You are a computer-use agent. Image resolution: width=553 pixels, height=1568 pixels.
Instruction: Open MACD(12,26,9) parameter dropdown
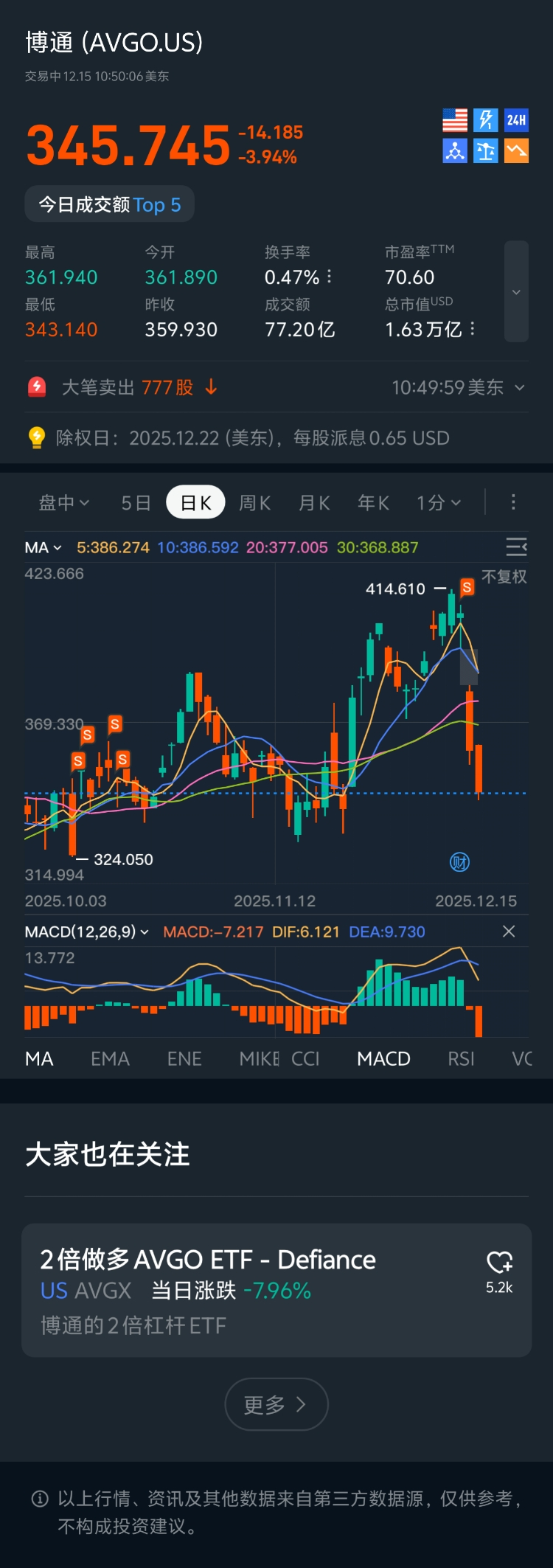(x=86, y=932)
